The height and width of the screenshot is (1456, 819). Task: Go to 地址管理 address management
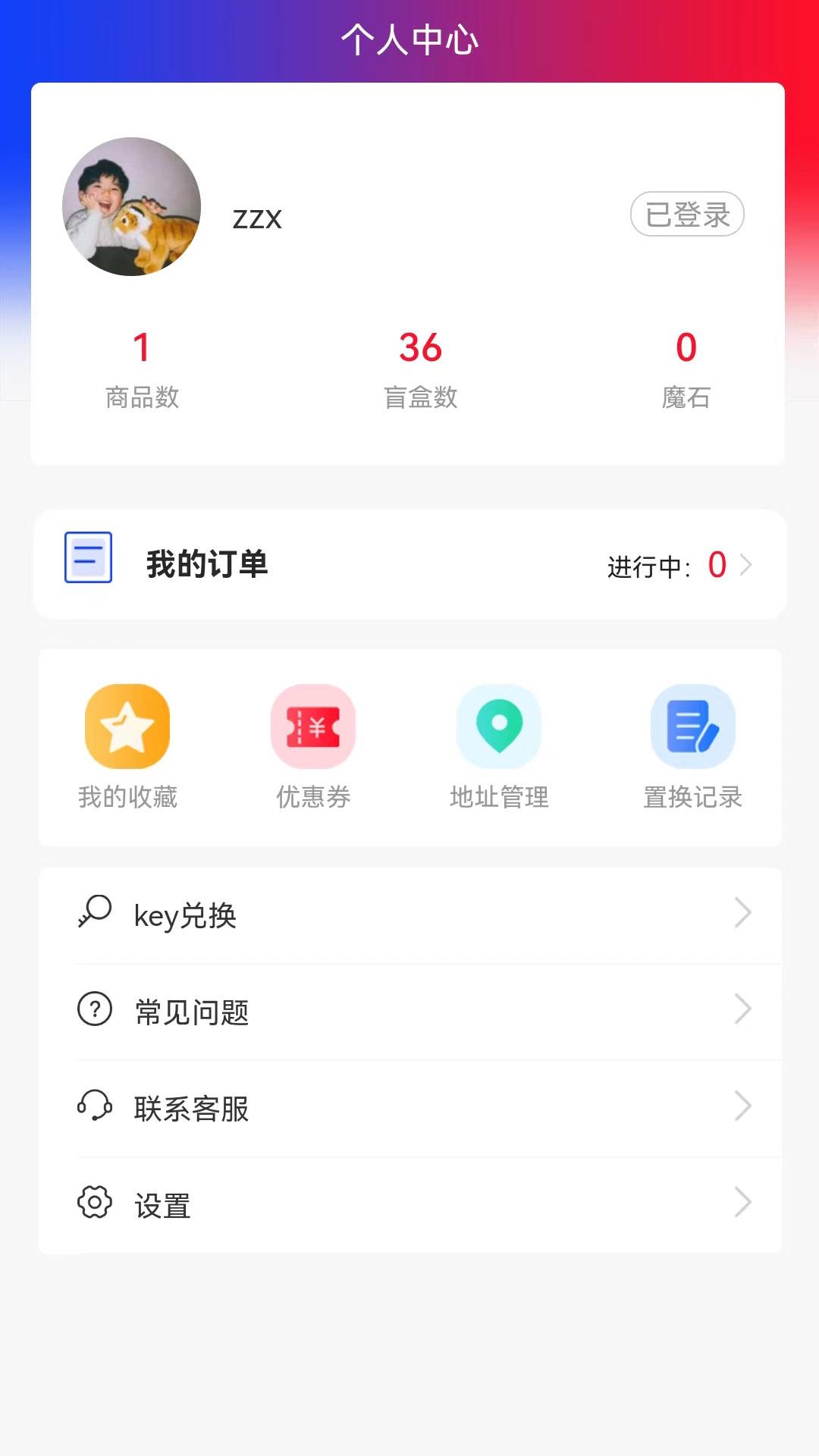click(x=499, y=746)
